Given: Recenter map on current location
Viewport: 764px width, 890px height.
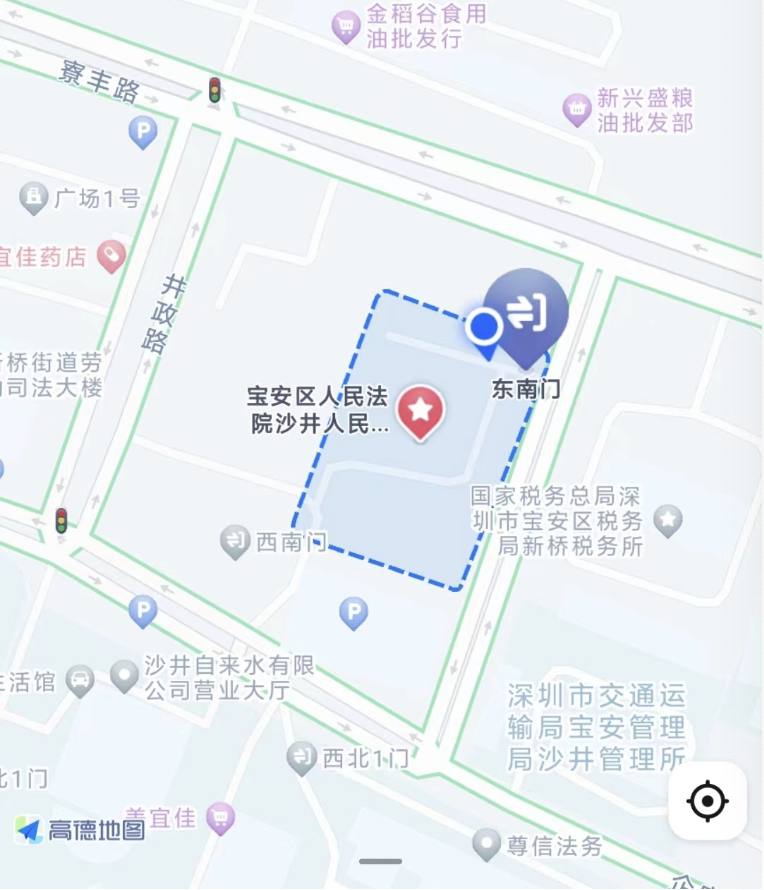Looking at the screenshot, I should tap(707, 801).
